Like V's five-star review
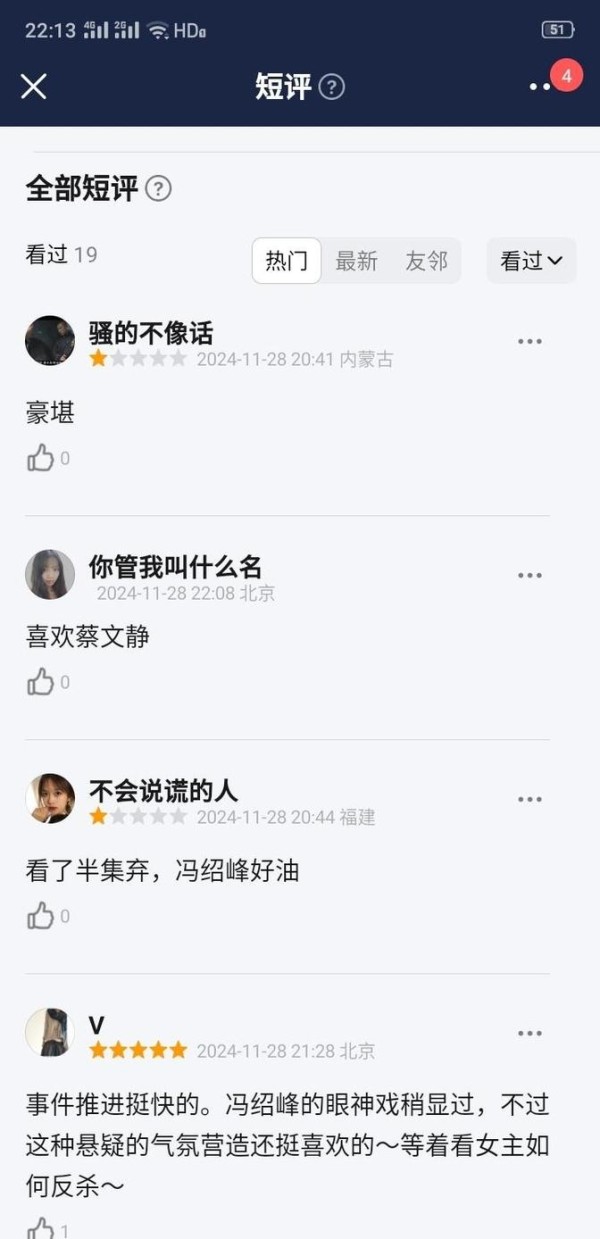The image size is (600, 1239). (41, 1228)
